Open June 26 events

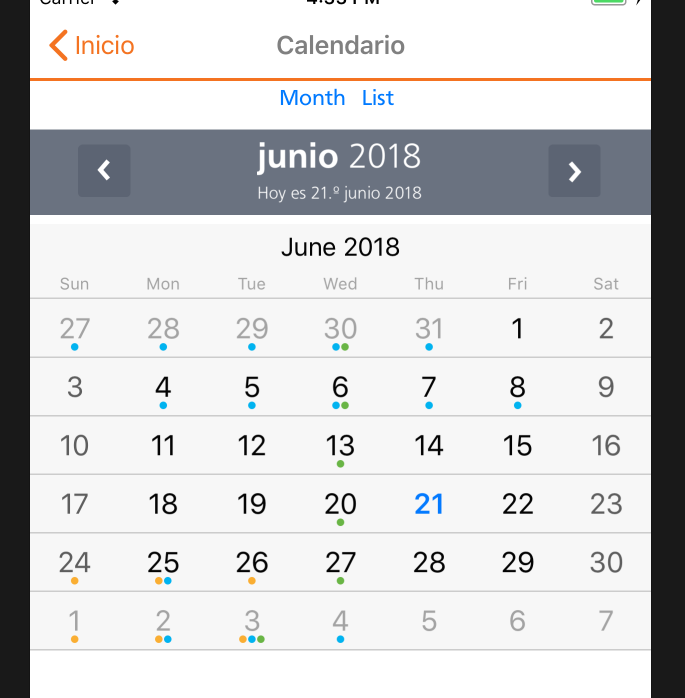252,563
